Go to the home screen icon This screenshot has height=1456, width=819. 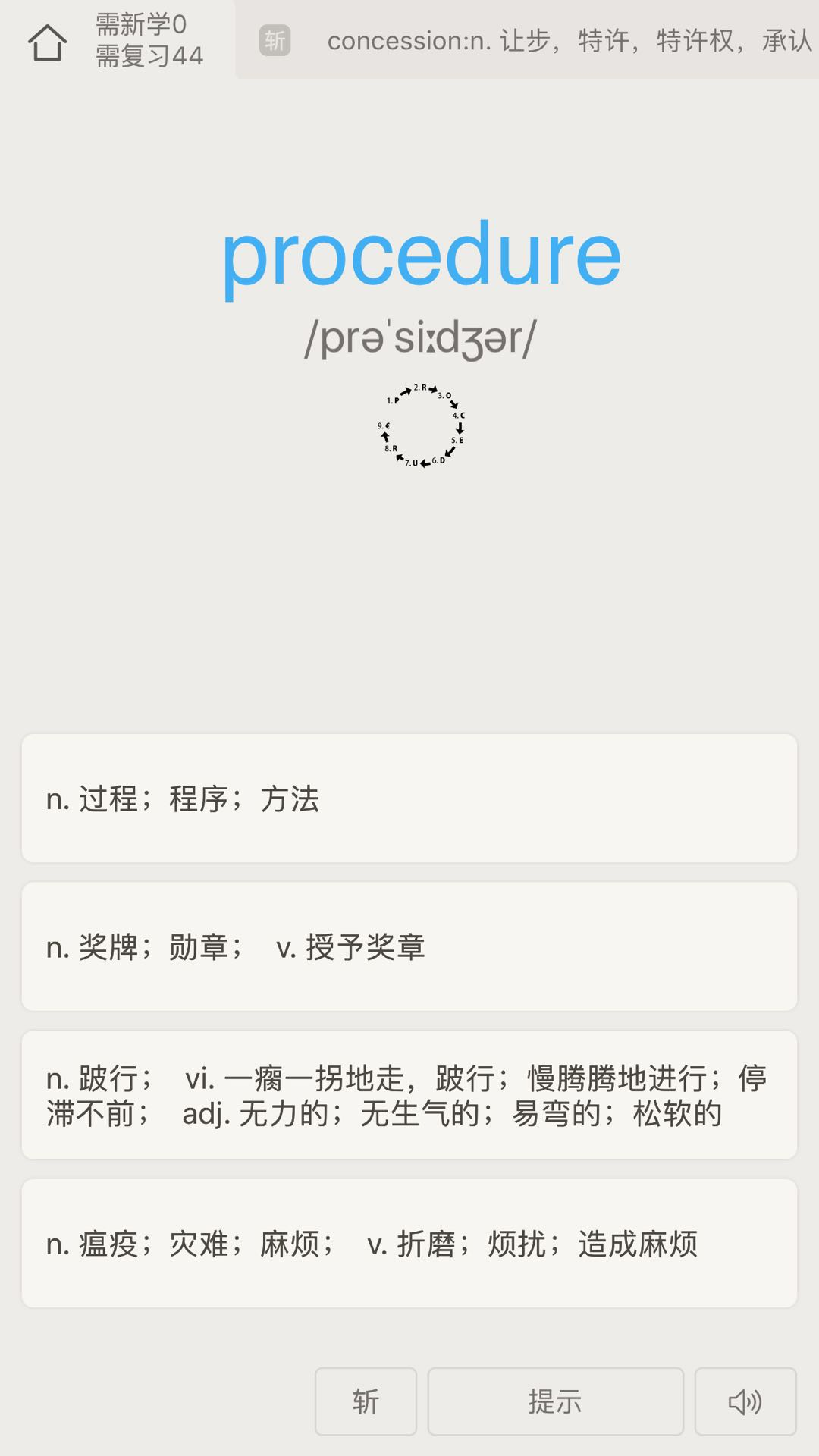pos(47,41)
